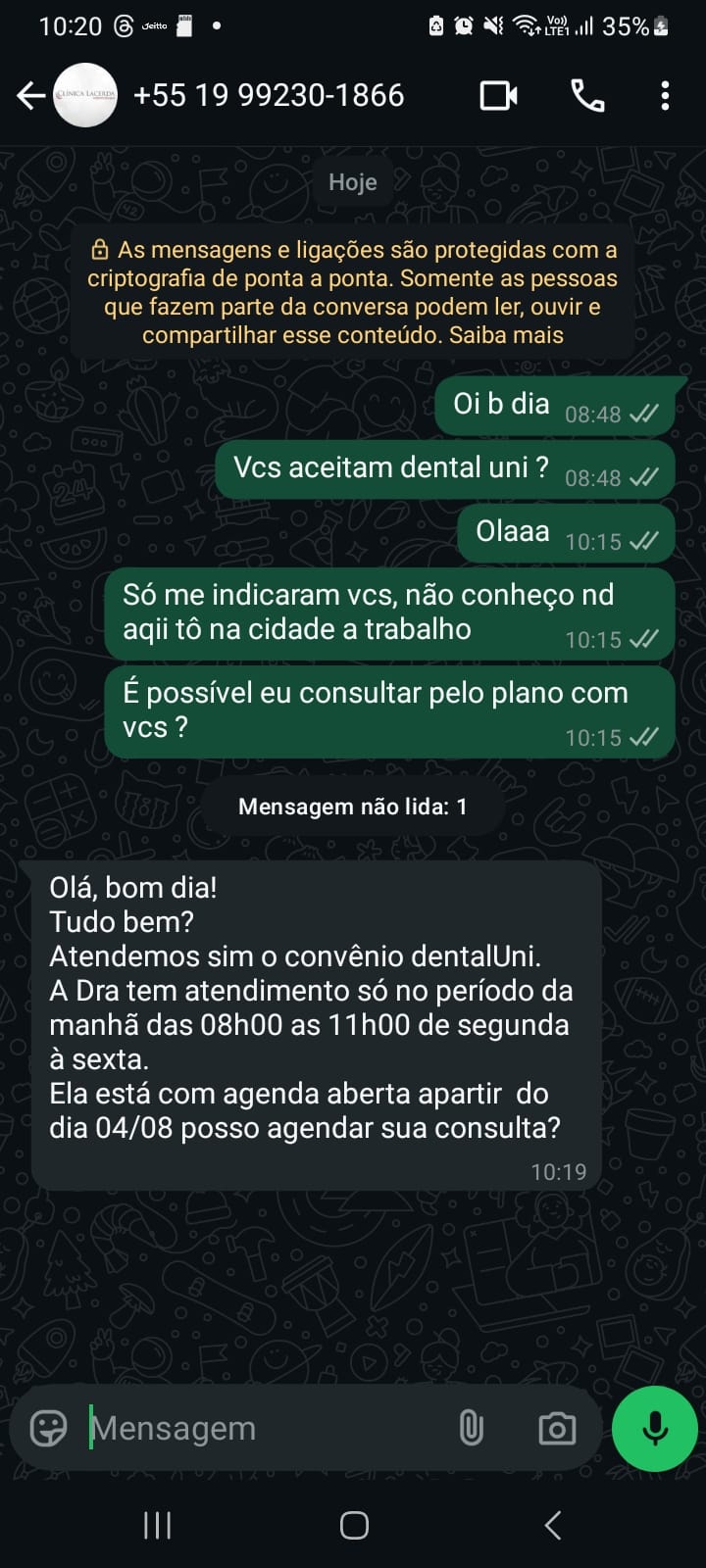Attach a file with the paperclip
This screenshot has width=706, height=1568.
472,1428
